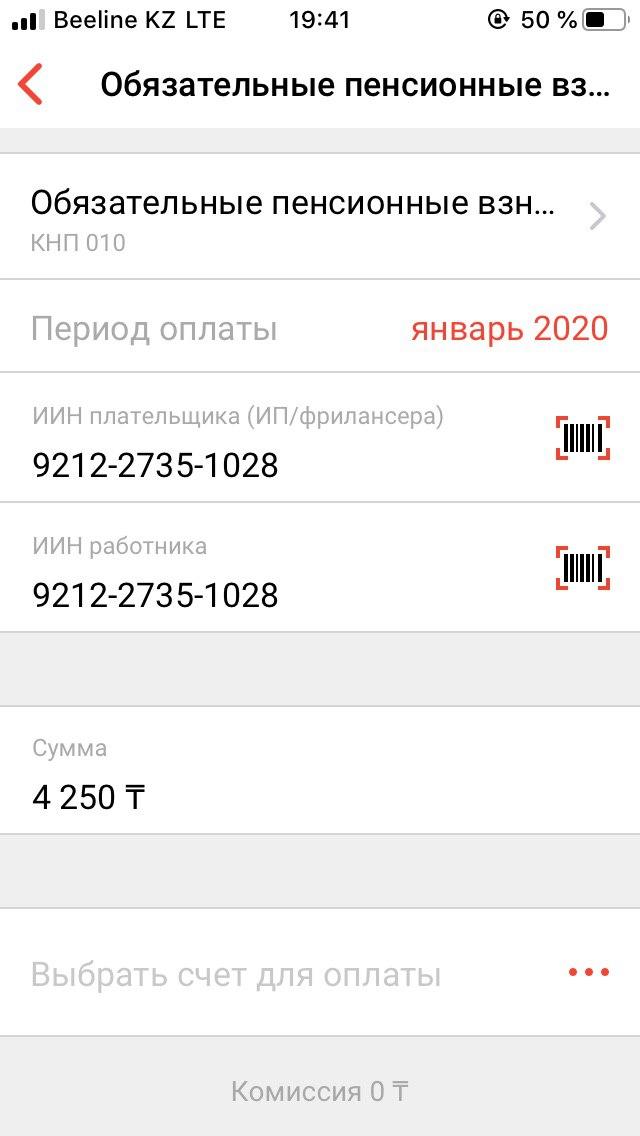Go back using the red arrow
Screen dimensions: 640x1136
click(31, 85)
